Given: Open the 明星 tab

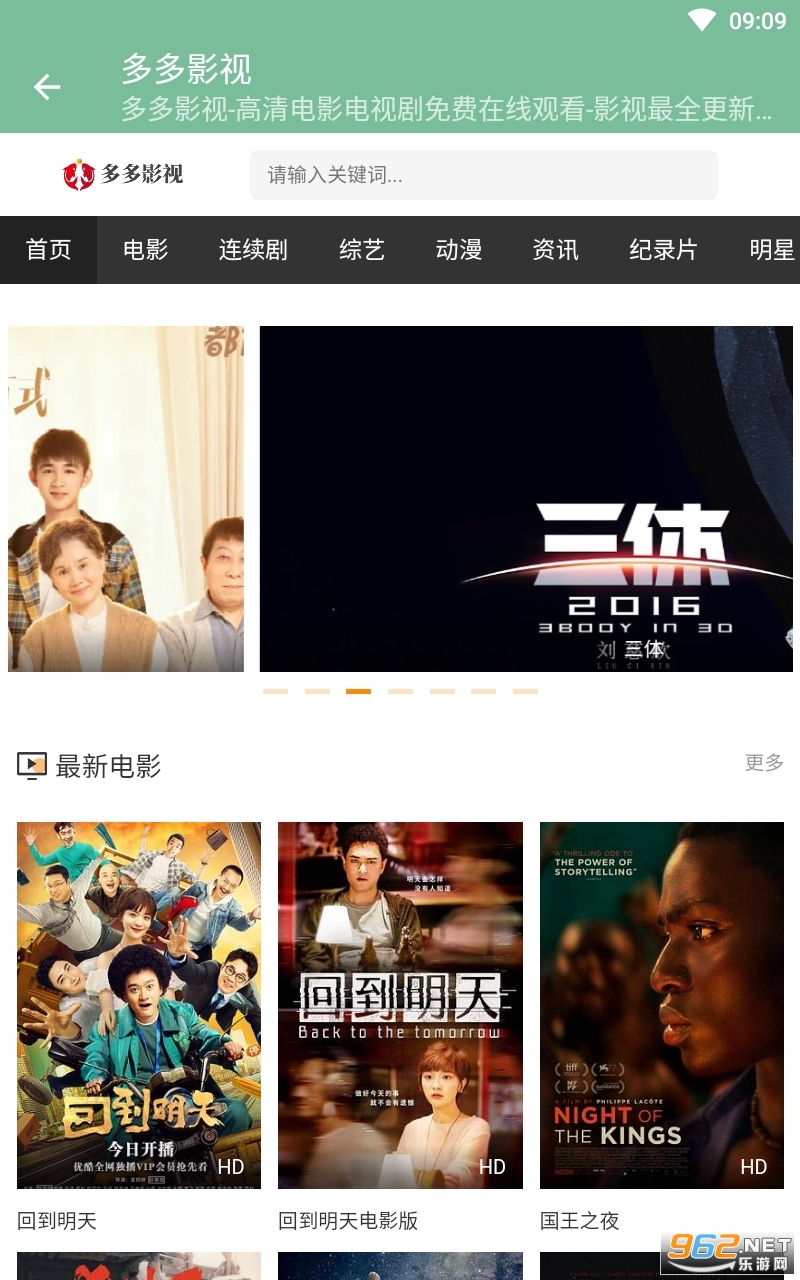Looking at the screenshot, I should (x=771, y=250).
